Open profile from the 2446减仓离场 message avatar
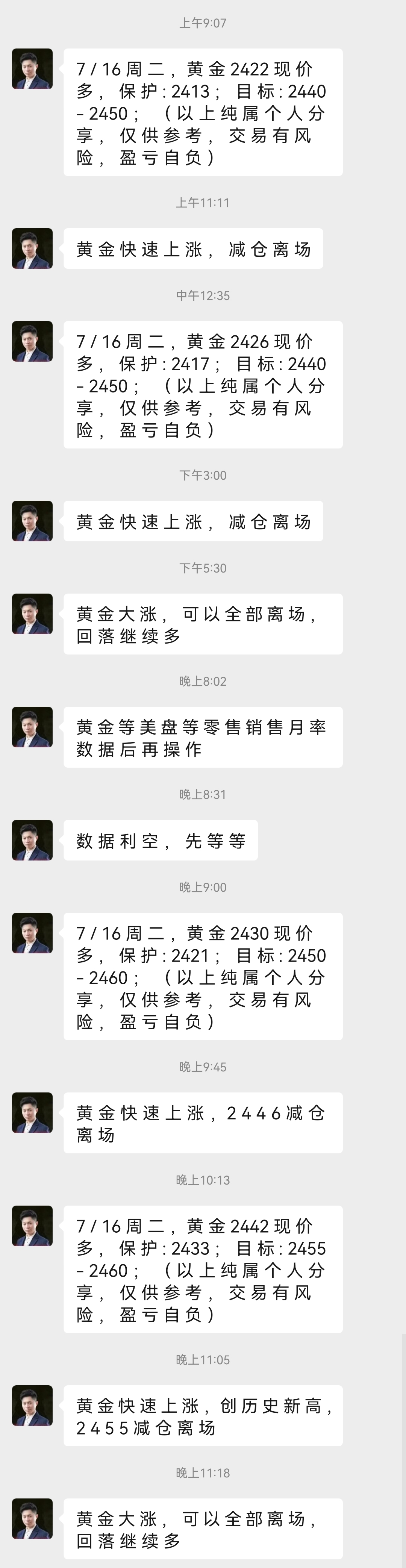Image resolution: width=406 pixels, height=1568 pixels. [32, 1113]
